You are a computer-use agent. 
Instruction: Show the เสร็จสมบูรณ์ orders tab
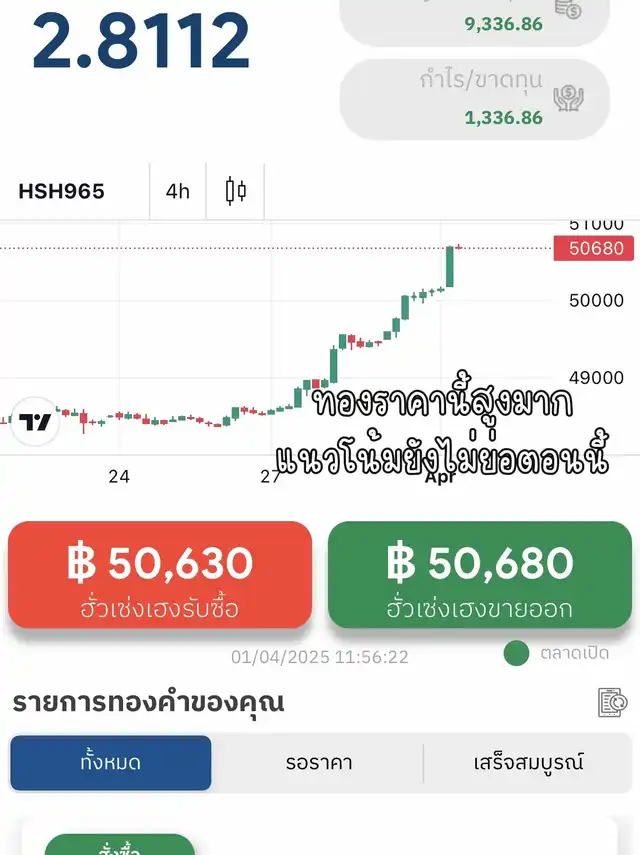(x=528, y=763)
